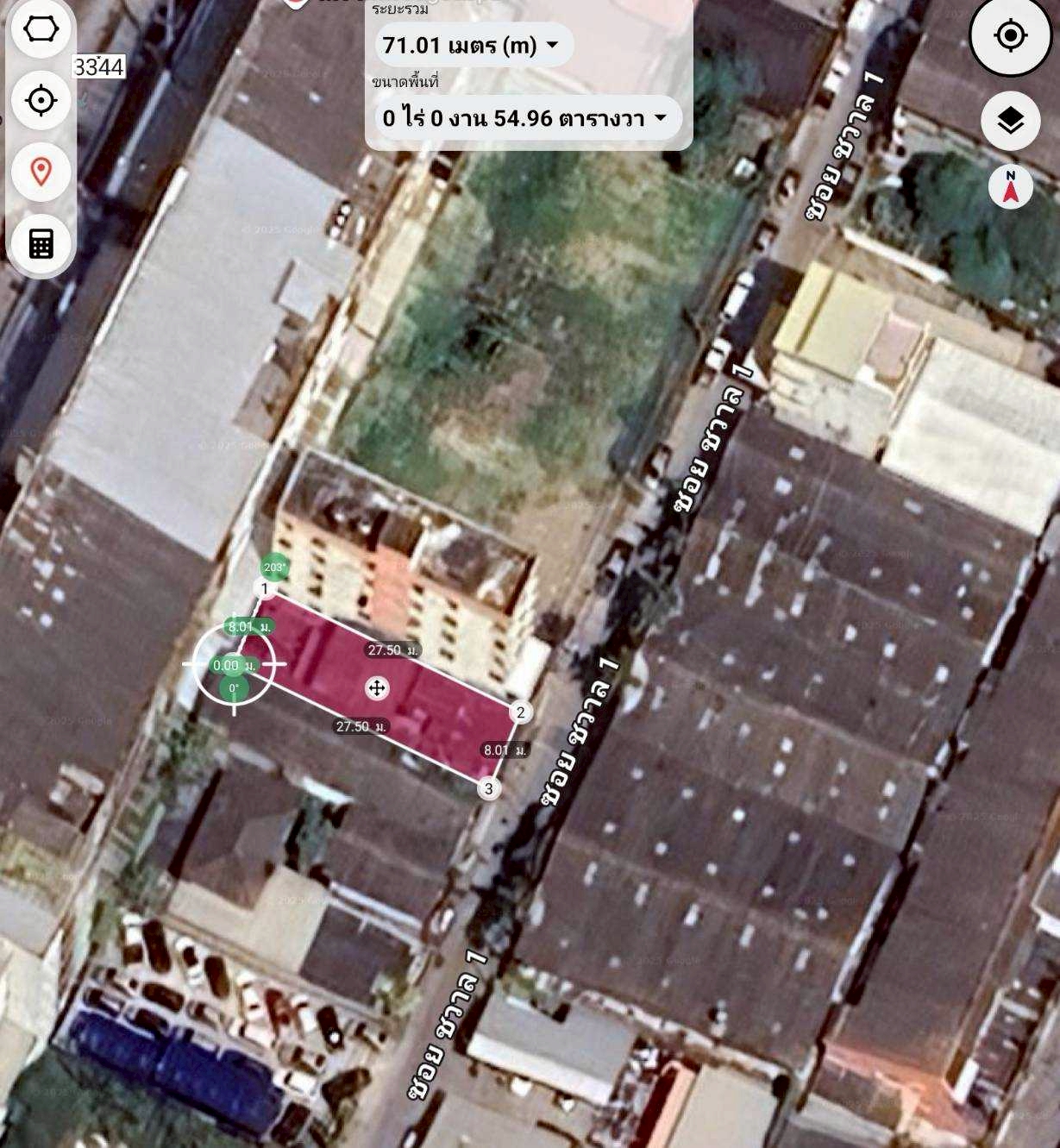1060x1148 pixels.
Task: Tap the move handle inside the polygon
Action: (x=376, y=687)
